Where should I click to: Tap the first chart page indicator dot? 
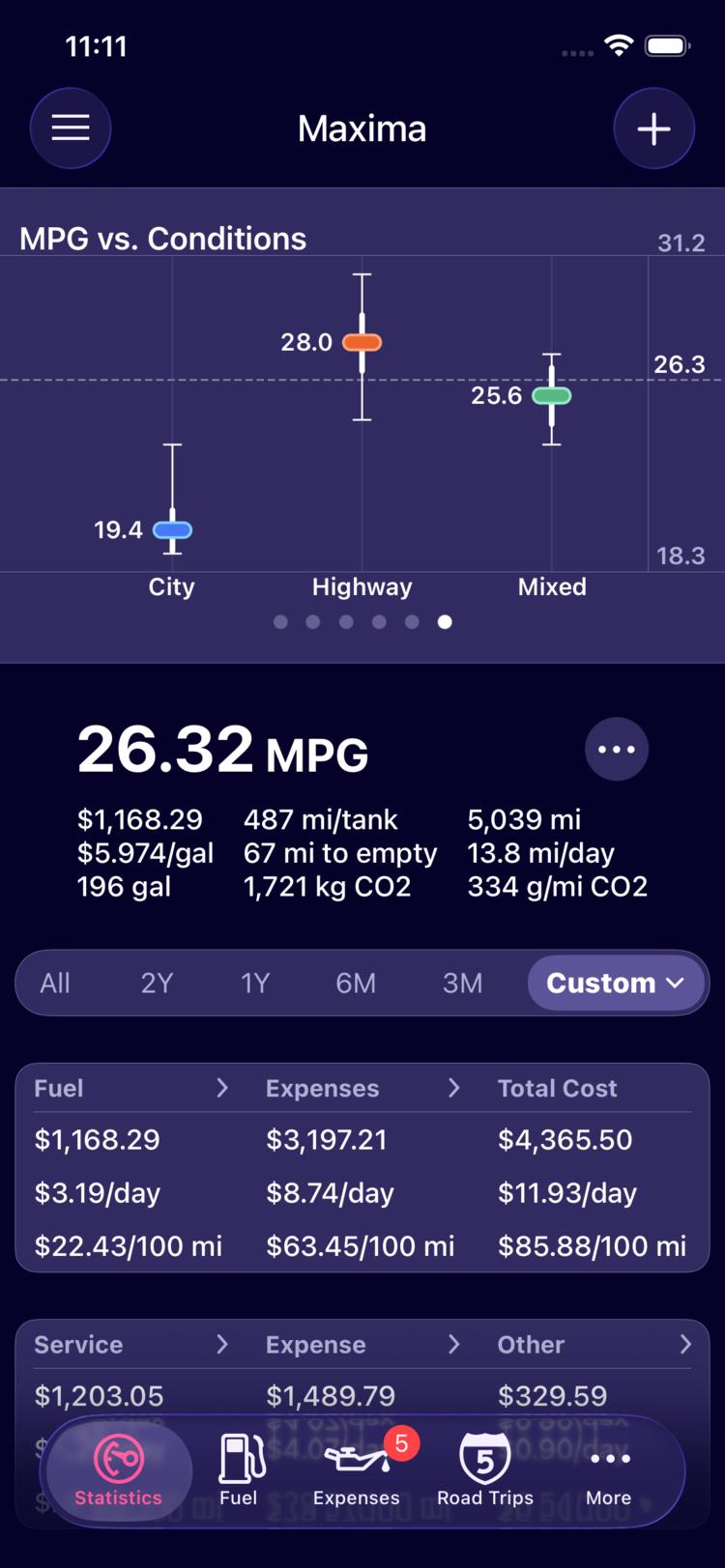(280, 622)
